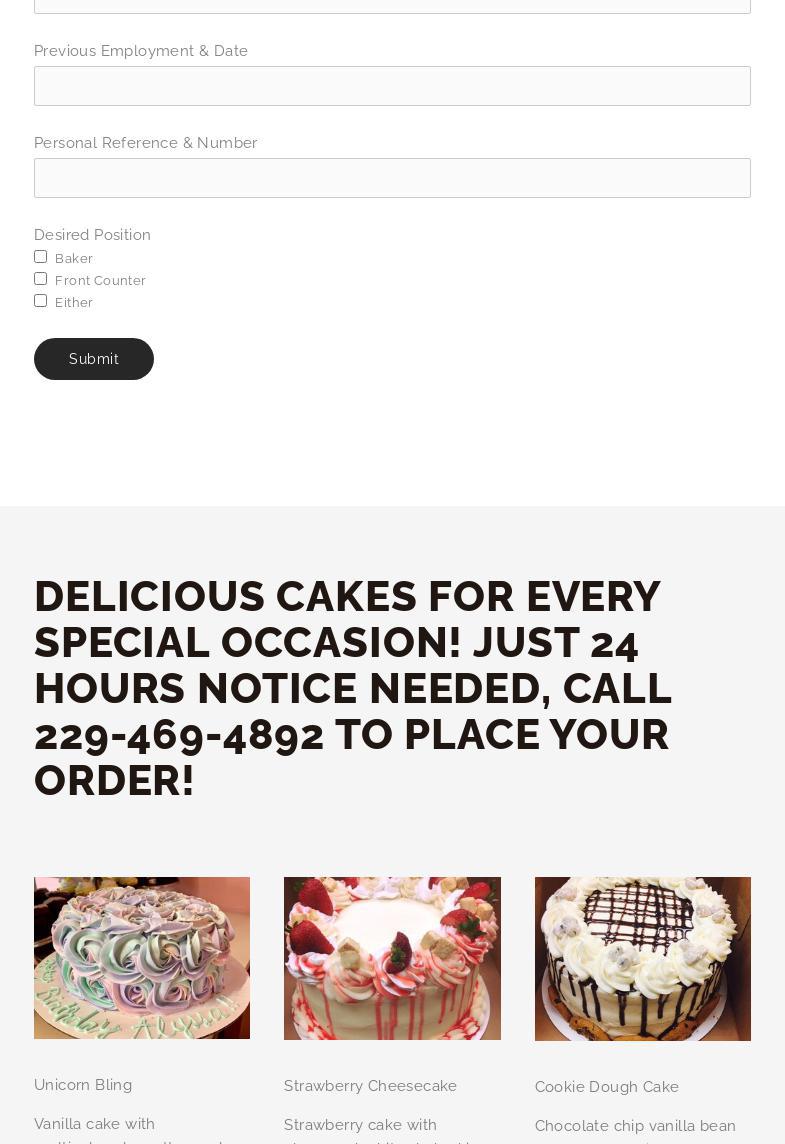Submit the job application form
Viewport: 785px width, 1144px height.
(93, 359)
